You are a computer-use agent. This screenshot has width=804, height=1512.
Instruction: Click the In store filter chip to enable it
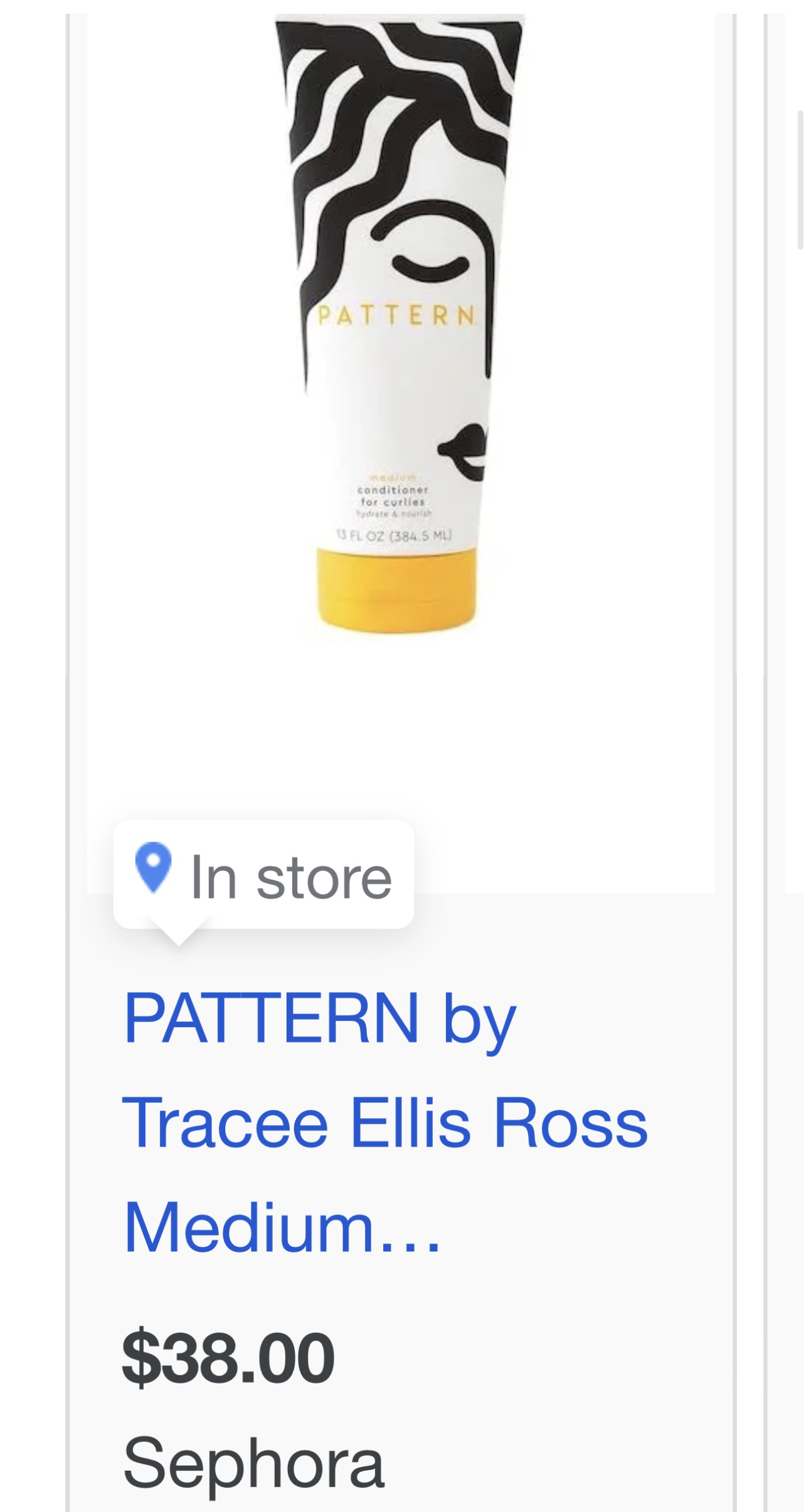[x=263, y=878]
